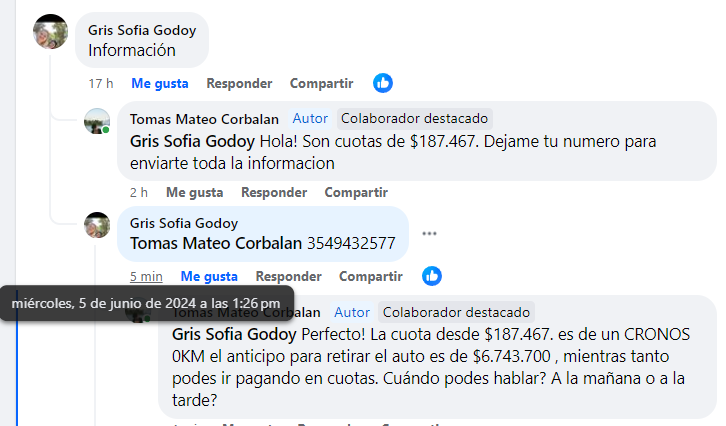The image size is (726, 426).
Task: Open the Tomas Mateo Corbalan mention before 3549432577
Action: [216, 243]
